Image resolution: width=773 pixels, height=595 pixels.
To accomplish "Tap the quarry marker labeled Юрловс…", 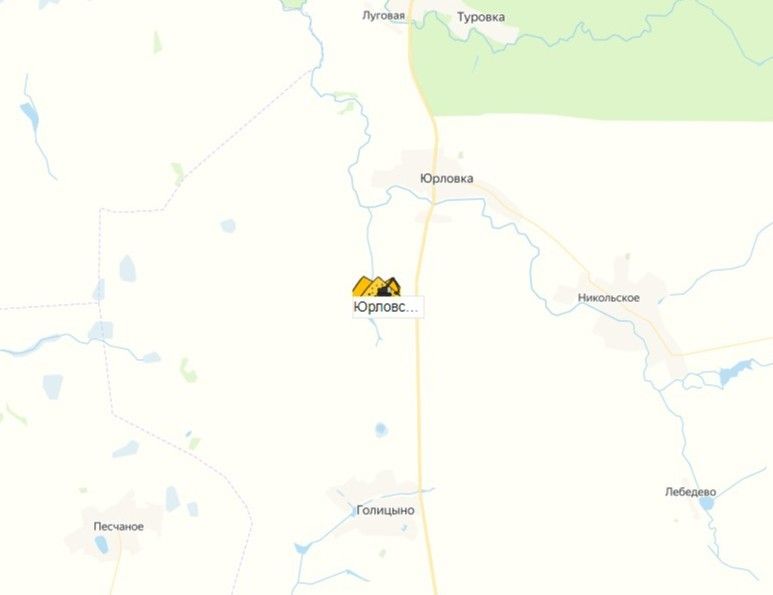I will [376, 287].
